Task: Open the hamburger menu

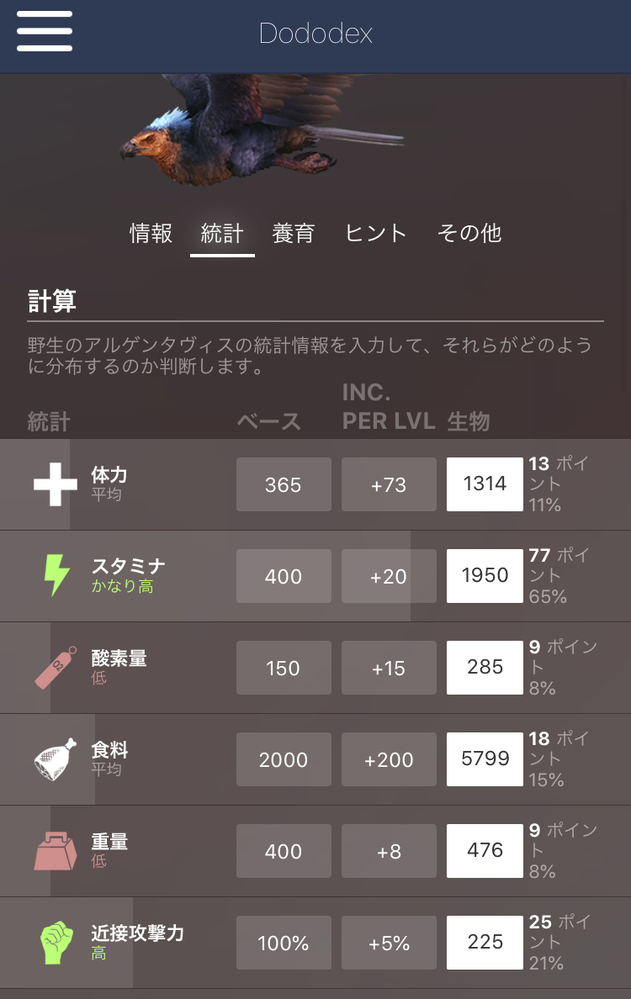Action: tap(44, 32)
